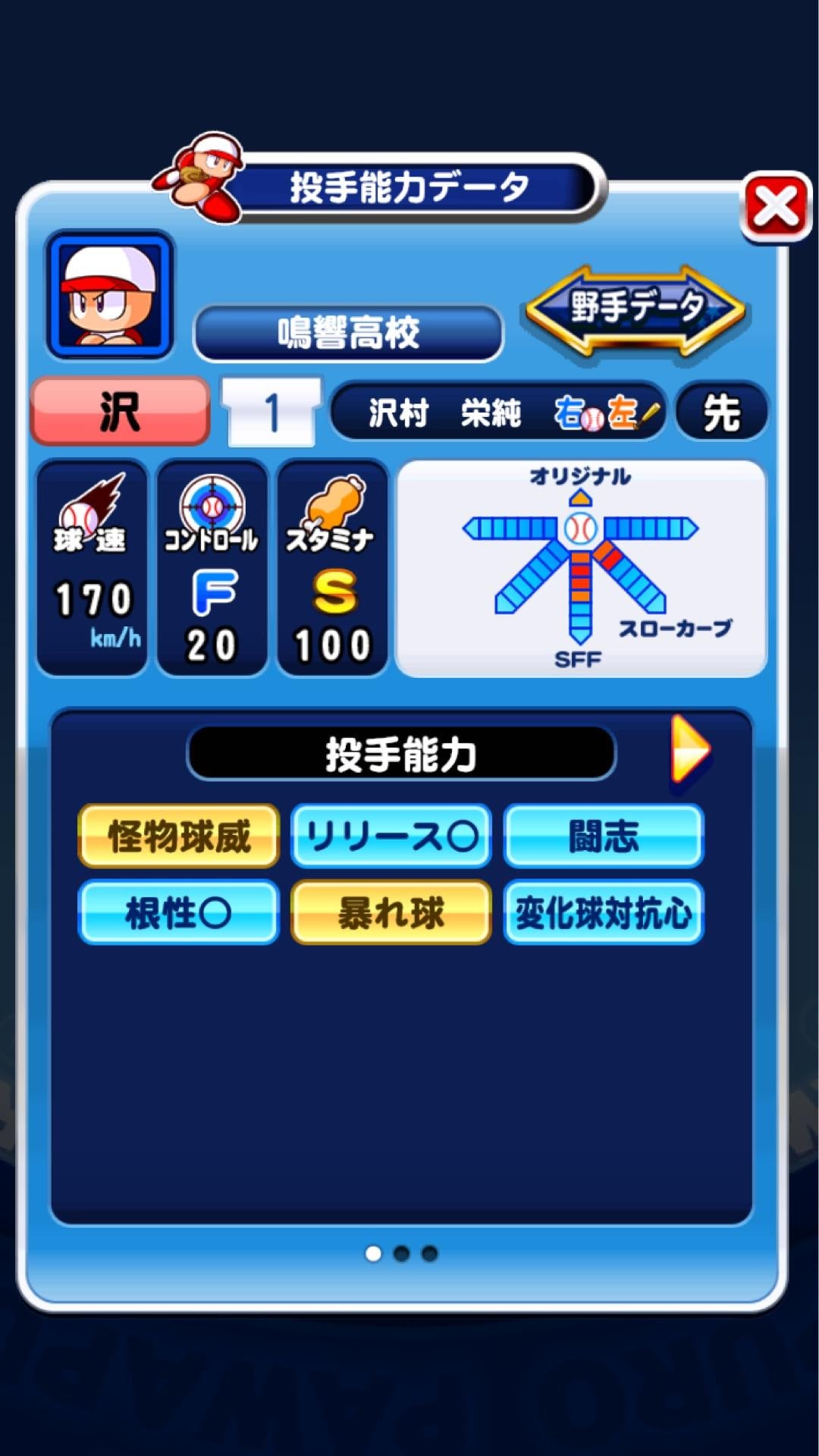Click the baseball at the pitch chart center
Image resolution: width=819 pixels, height=1456 pixels.
(x=580, y=529)
